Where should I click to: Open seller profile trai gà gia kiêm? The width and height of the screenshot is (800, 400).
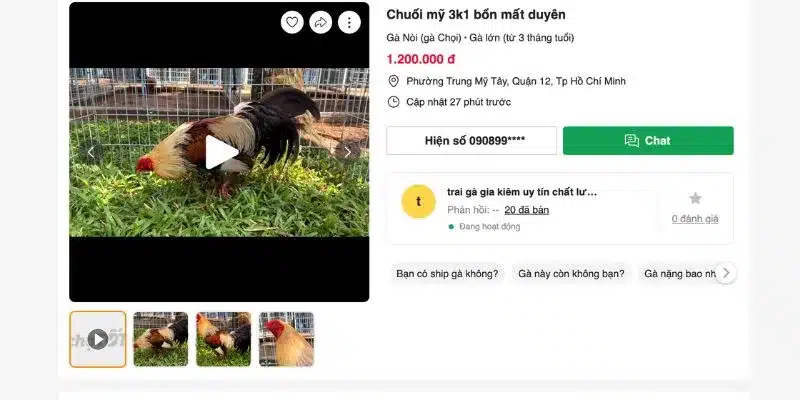pos(521,191)
